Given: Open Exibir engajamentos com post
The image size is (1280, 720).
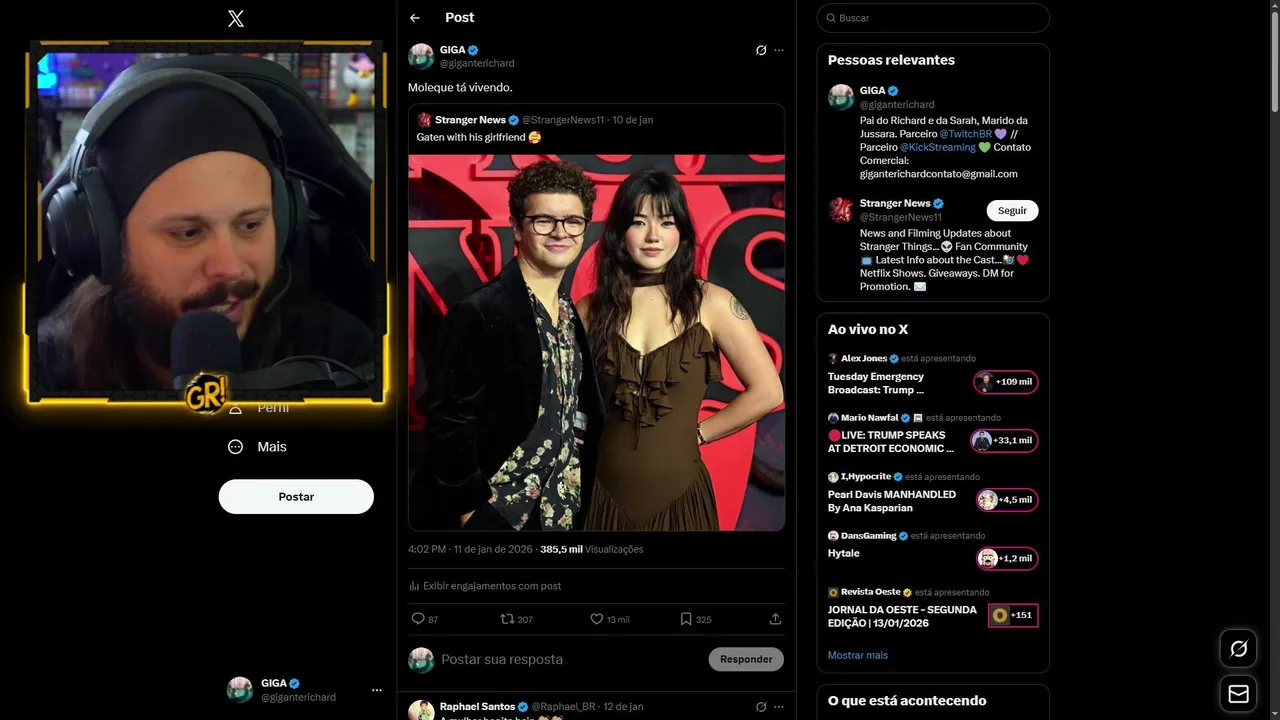Looking at the screenshot, I should (x=491, y=586).
